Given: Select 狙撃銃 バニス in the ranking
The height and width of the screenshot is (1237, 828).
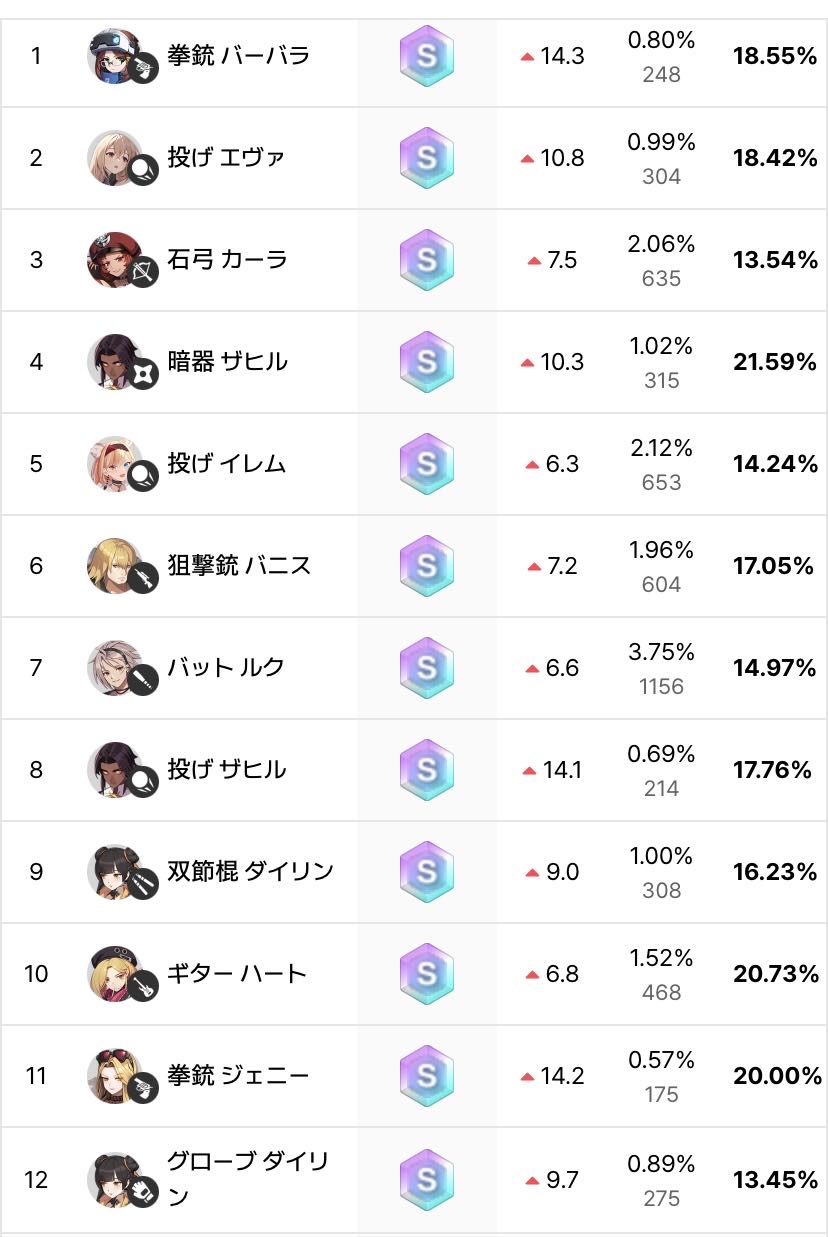Looking at the screenshot, I should [x=414, y=566].
